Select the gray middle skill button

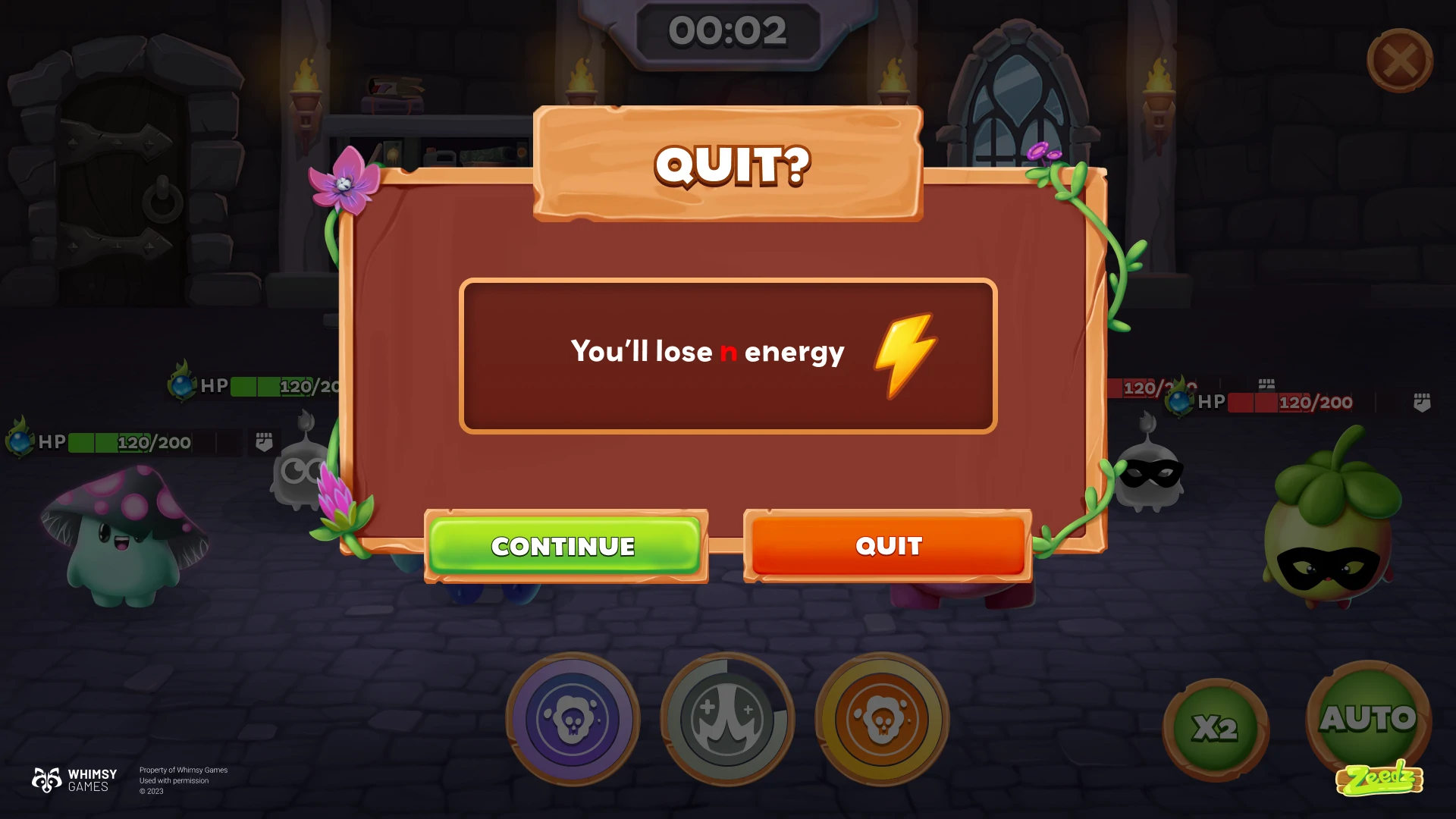[727, 719]
